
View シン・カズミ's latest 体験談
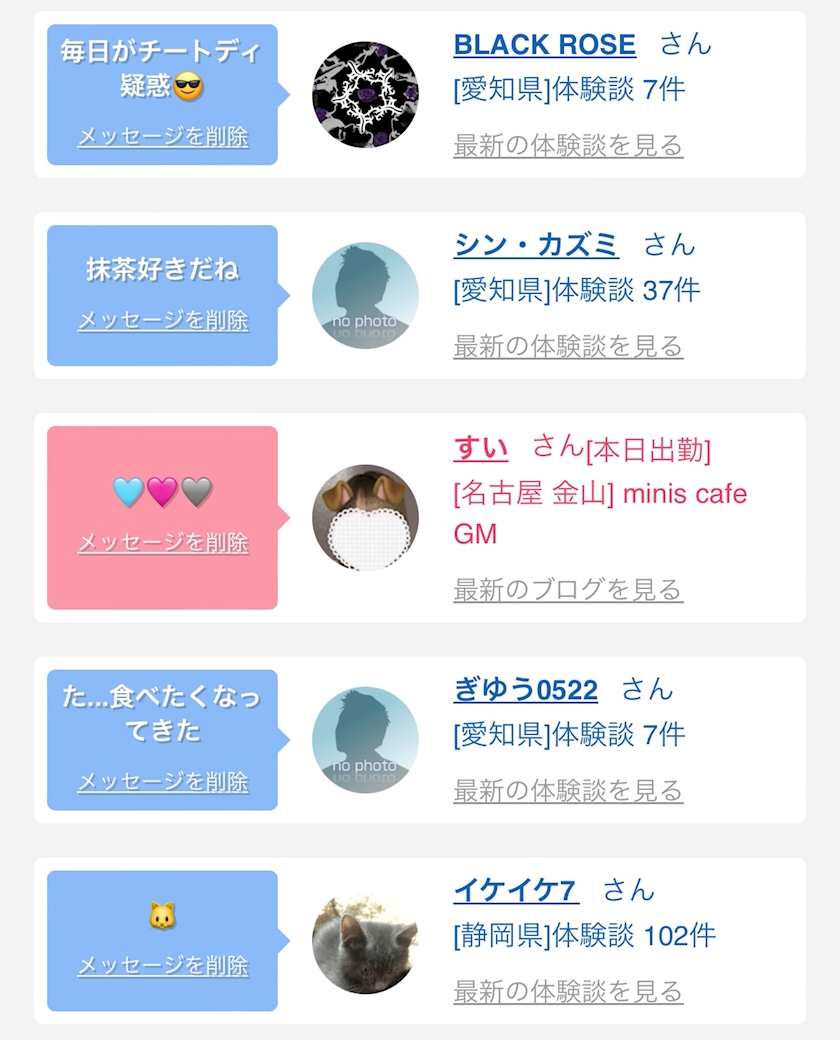pos(568,346)
